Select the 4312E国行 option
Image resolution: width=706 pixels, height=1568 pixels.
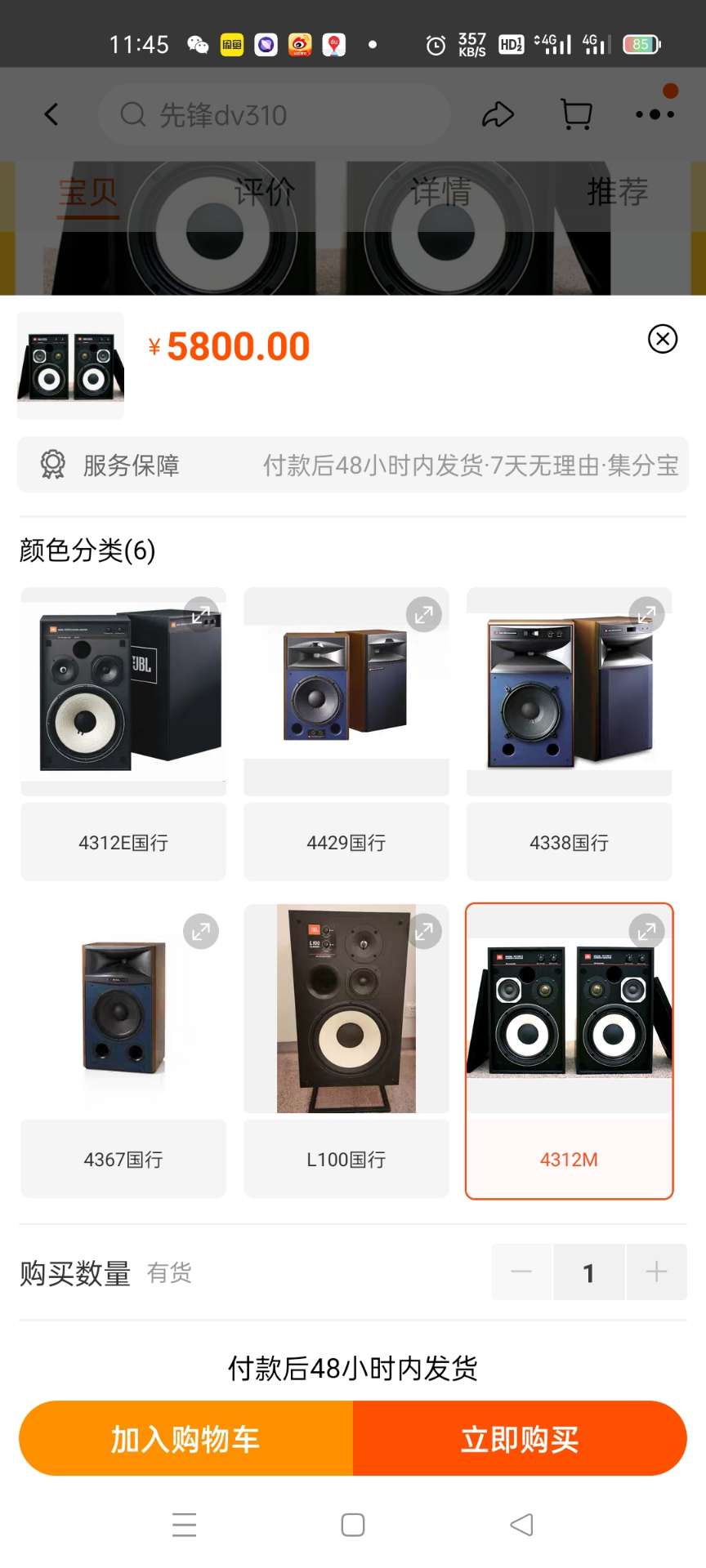[123, 842]
